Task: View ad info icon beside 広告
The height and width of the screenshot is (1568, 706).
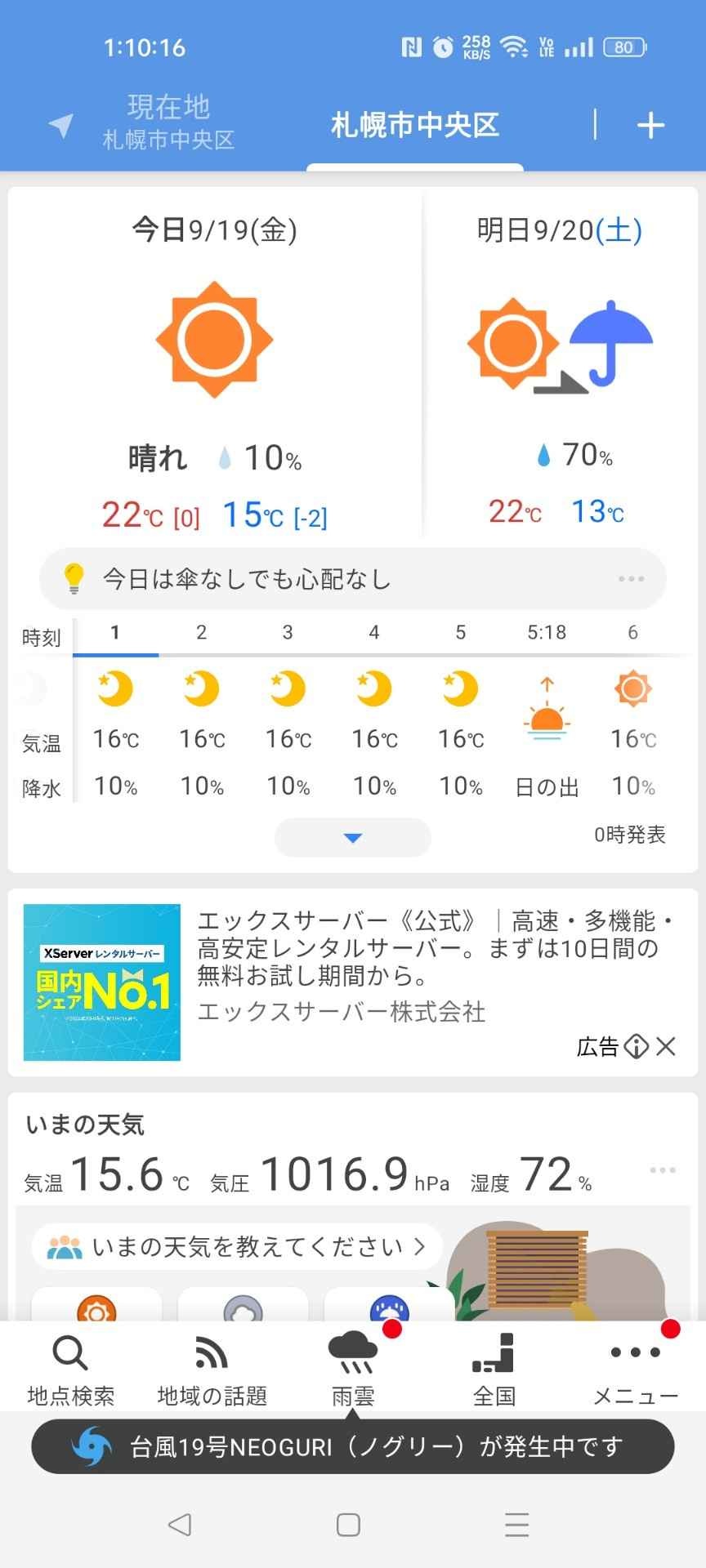Action: click(x=637, y=1046)
